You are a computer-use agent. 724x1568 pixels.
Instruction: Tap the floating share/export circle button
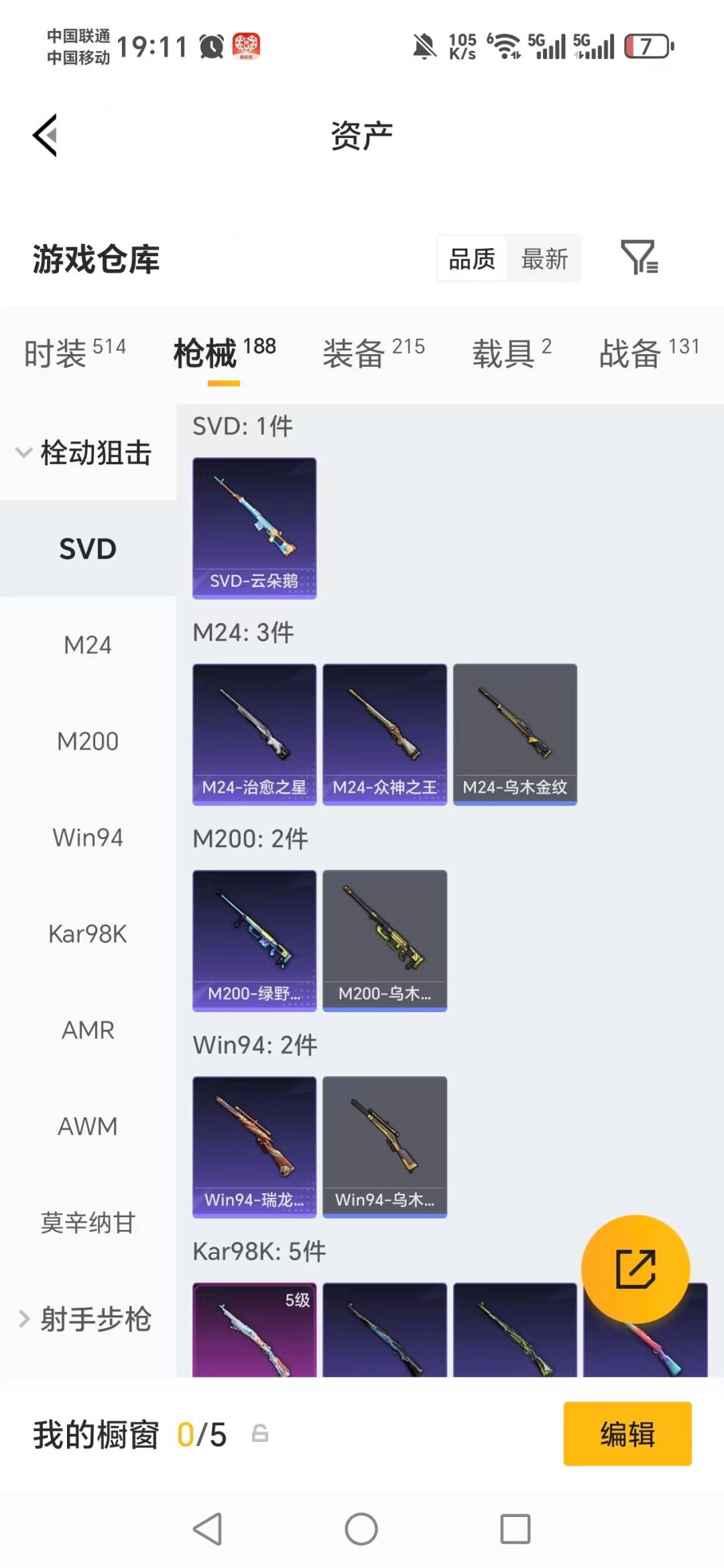636,1268
